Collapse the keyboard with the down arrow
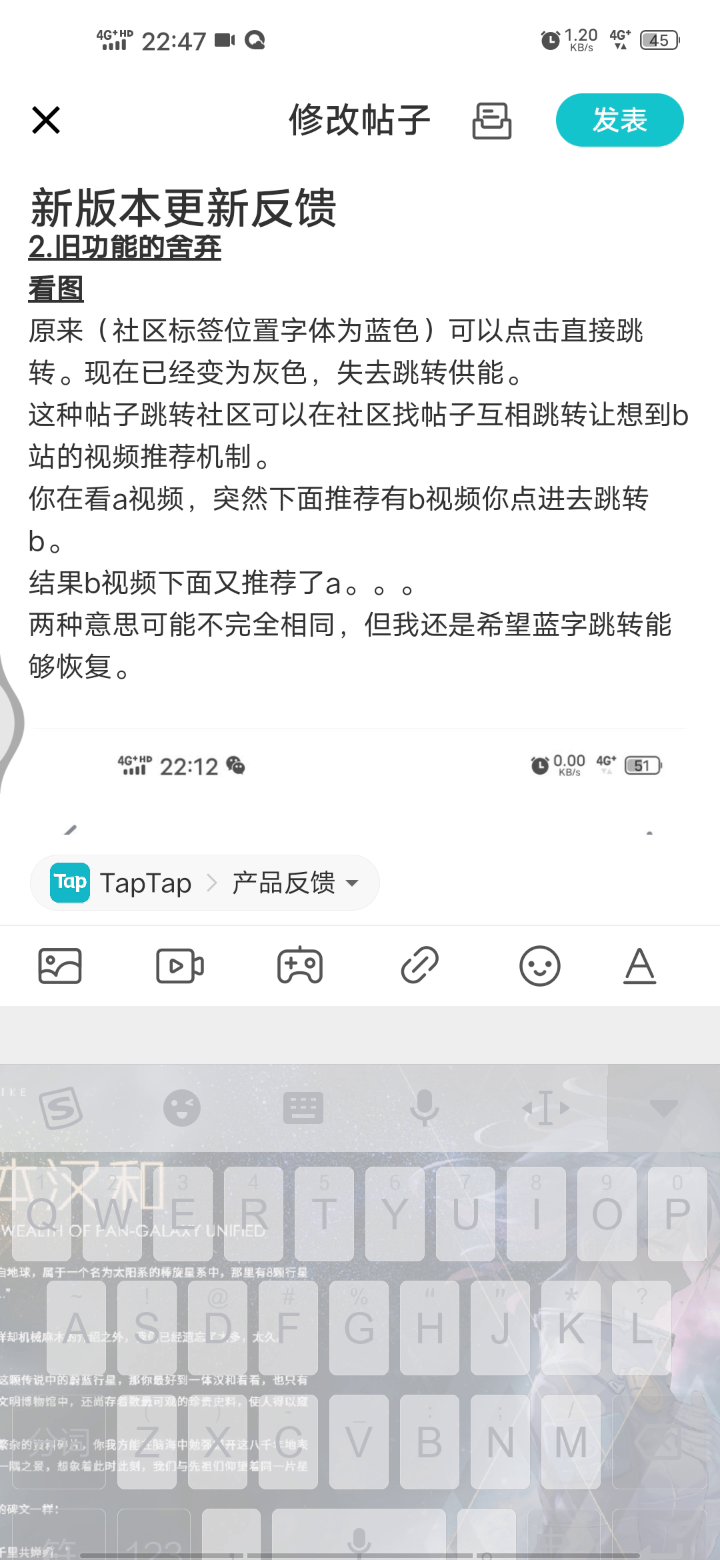Screen dimensions: 720x1560 (663, 1108)
